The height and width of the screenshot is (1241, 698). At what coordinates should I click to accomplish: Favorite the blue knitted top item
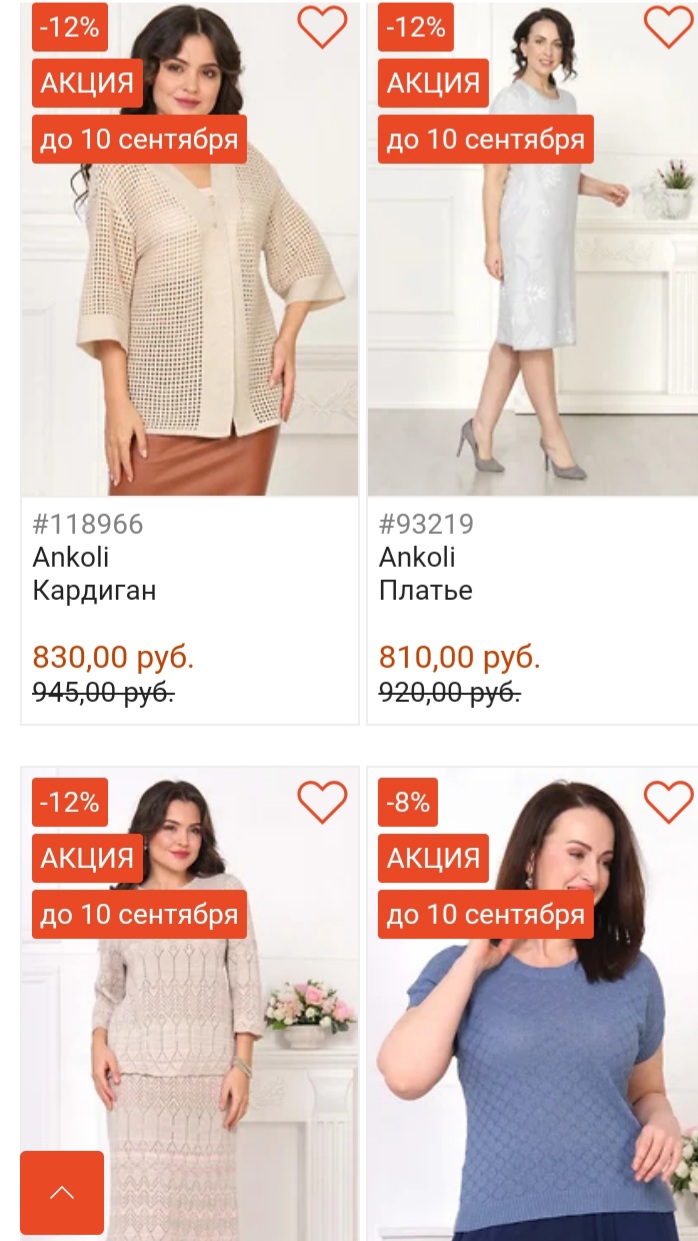tap(668, 802)
